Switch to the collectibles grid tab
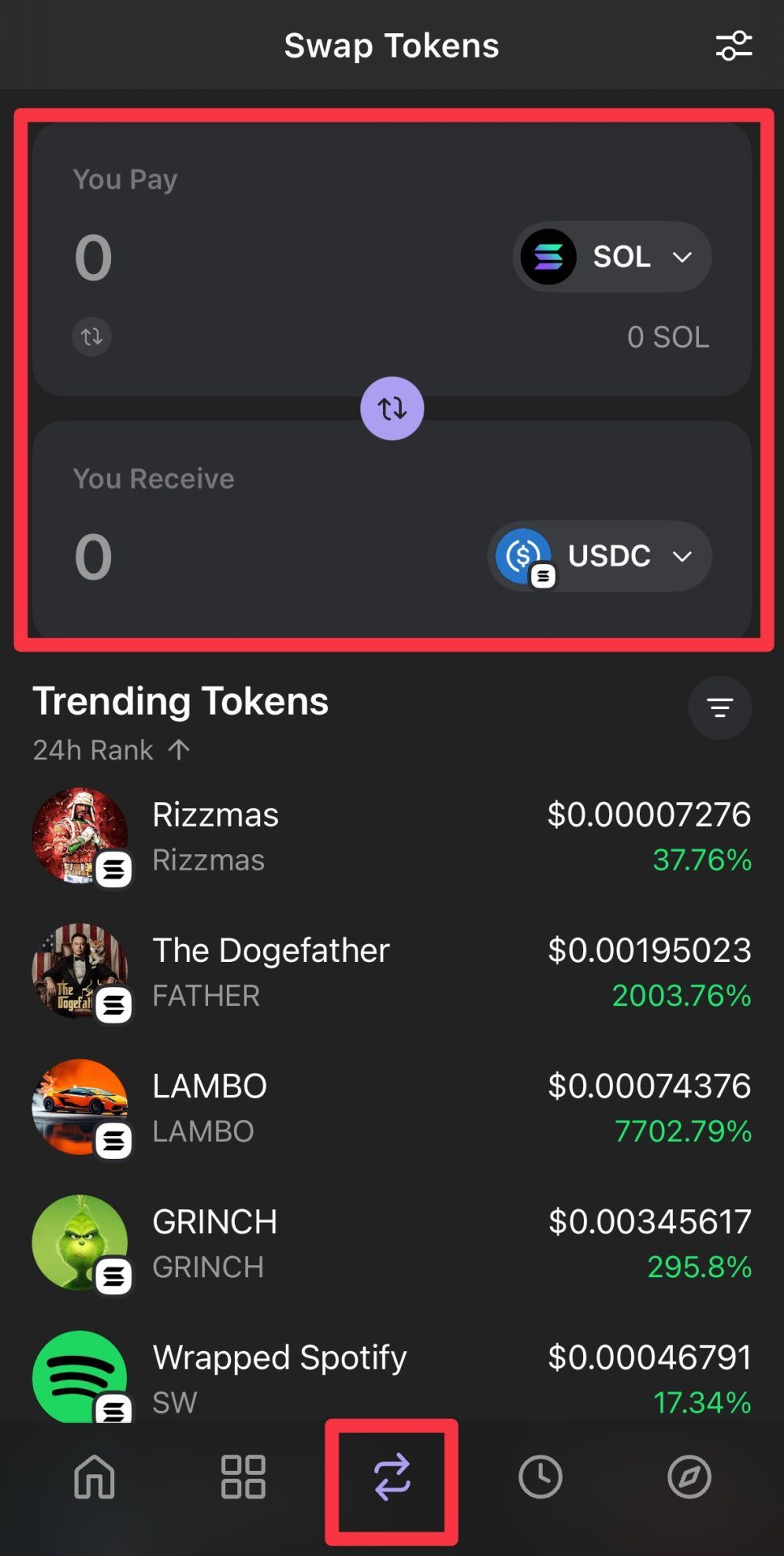This screenshot has height=1556, width=784. click(x=243, y=1477)
